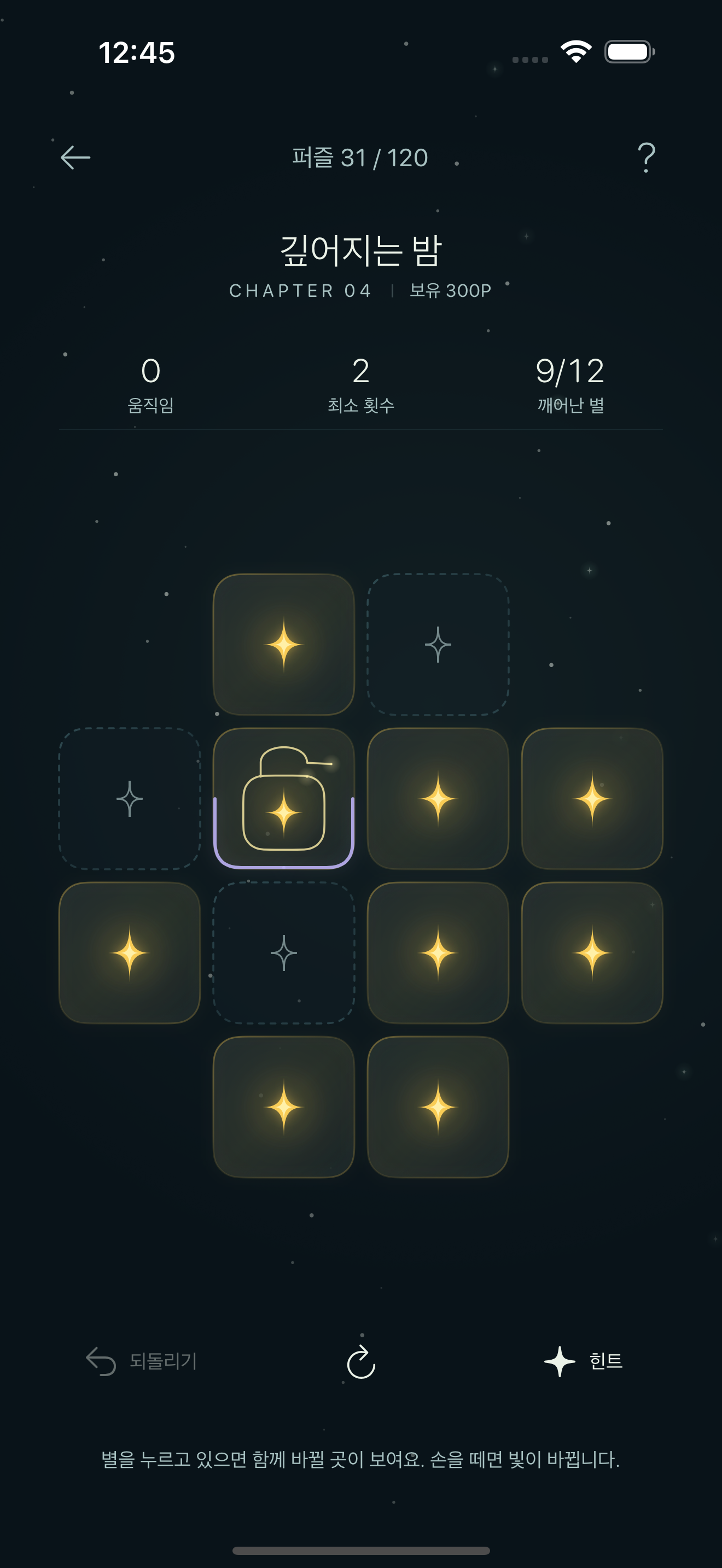Select the dim dashed star tile in the third row
Viewport: 722px width, 1568px height.
(x=284, y=952)
